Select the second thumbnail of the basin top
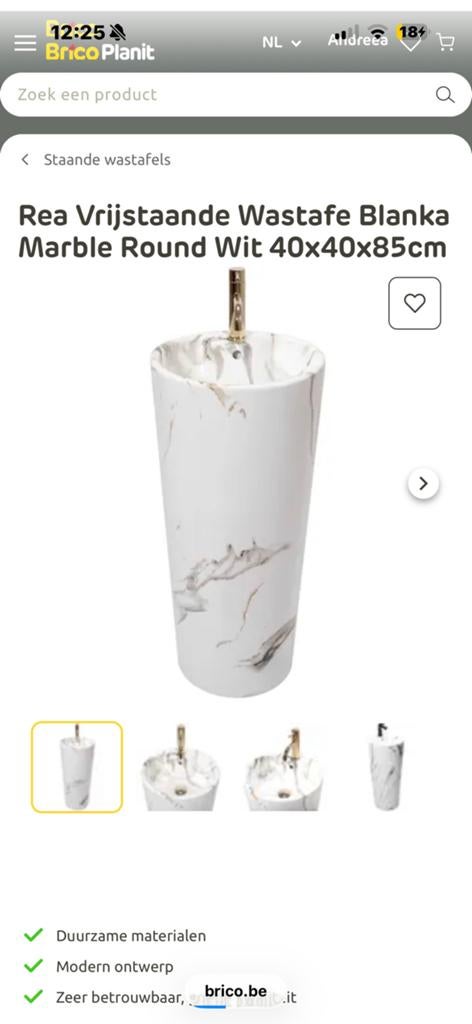472x1024 pixels. click(x=181, y=767)
